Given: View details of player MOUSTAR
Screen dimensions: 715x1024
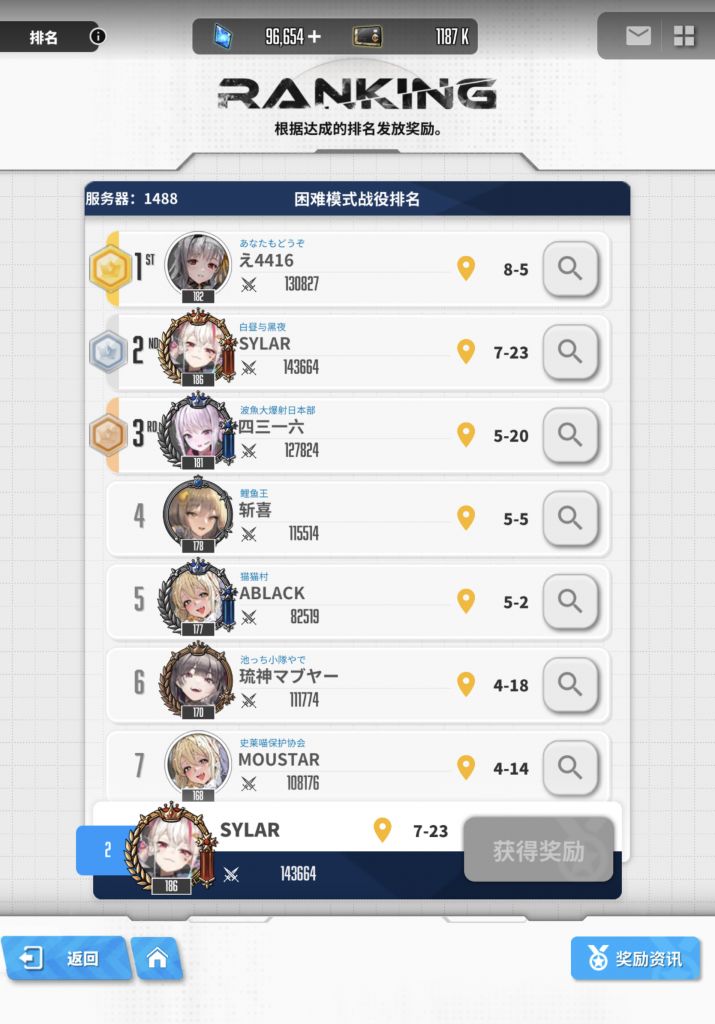Looking at the screenshot, I should tap(570, 767).
